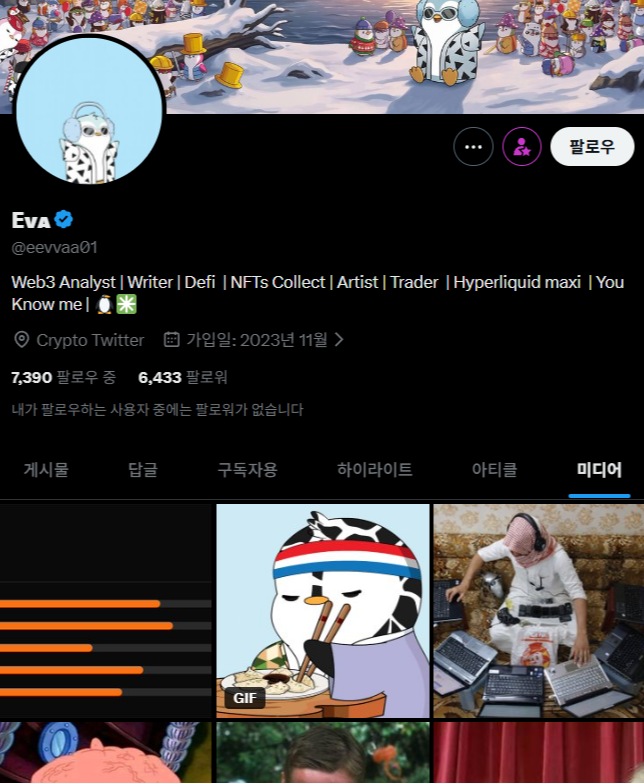This screenshot has width=644, height=783.
Task: Tap the purple subscribe icon button
Action: click(x=521, y=146)
